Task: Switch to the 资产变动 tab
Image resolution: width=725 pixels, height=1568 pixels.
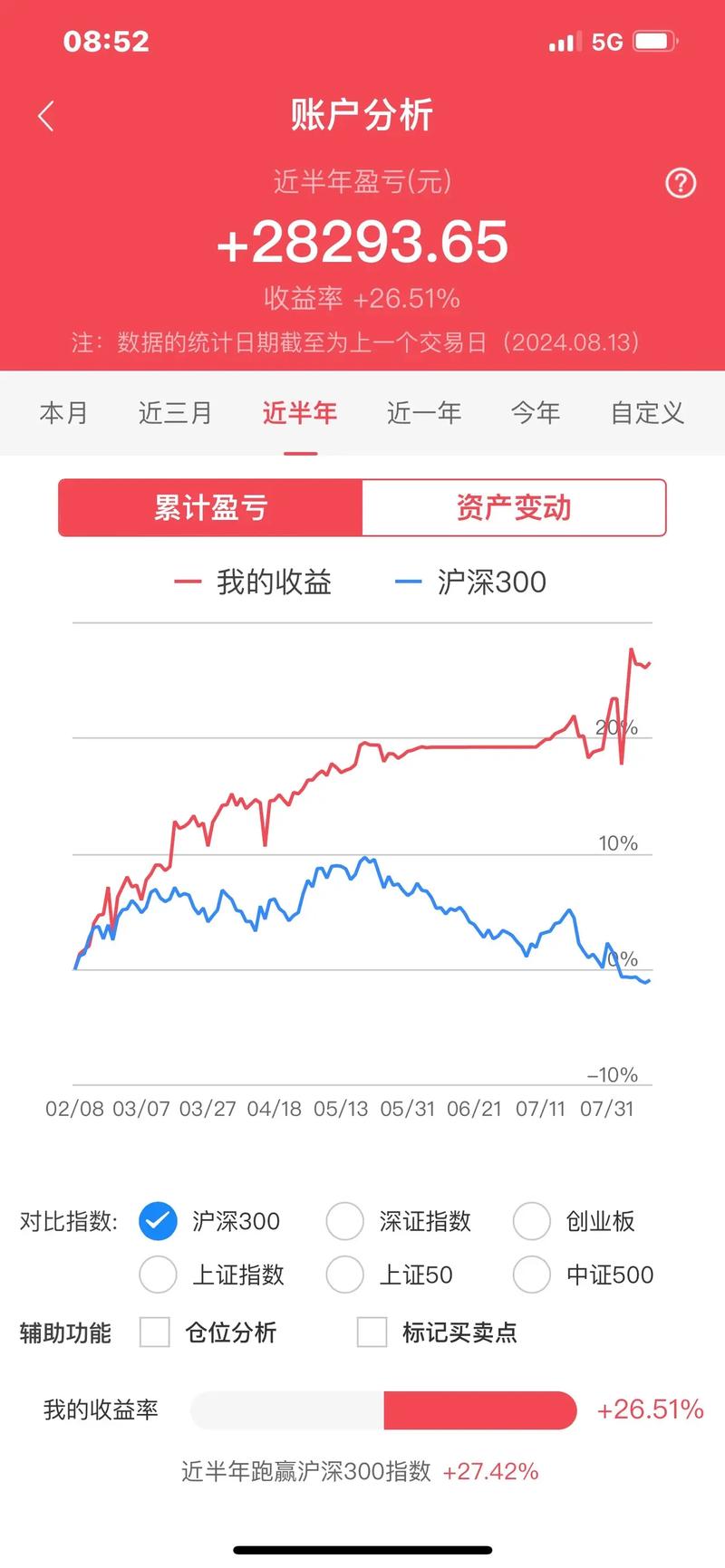Action: coord(514,507)
